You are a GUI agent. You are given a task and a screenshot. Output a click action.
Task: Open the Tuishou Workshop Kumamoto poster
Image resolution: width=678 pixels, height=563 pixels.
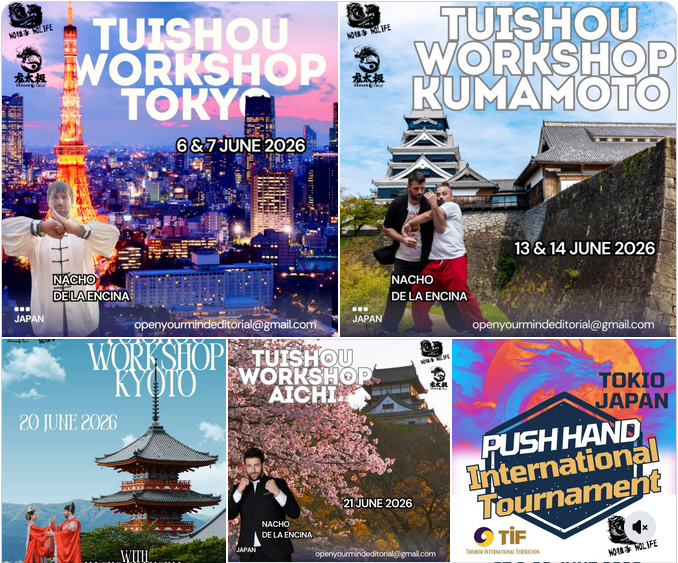click(x=508, y=169)
